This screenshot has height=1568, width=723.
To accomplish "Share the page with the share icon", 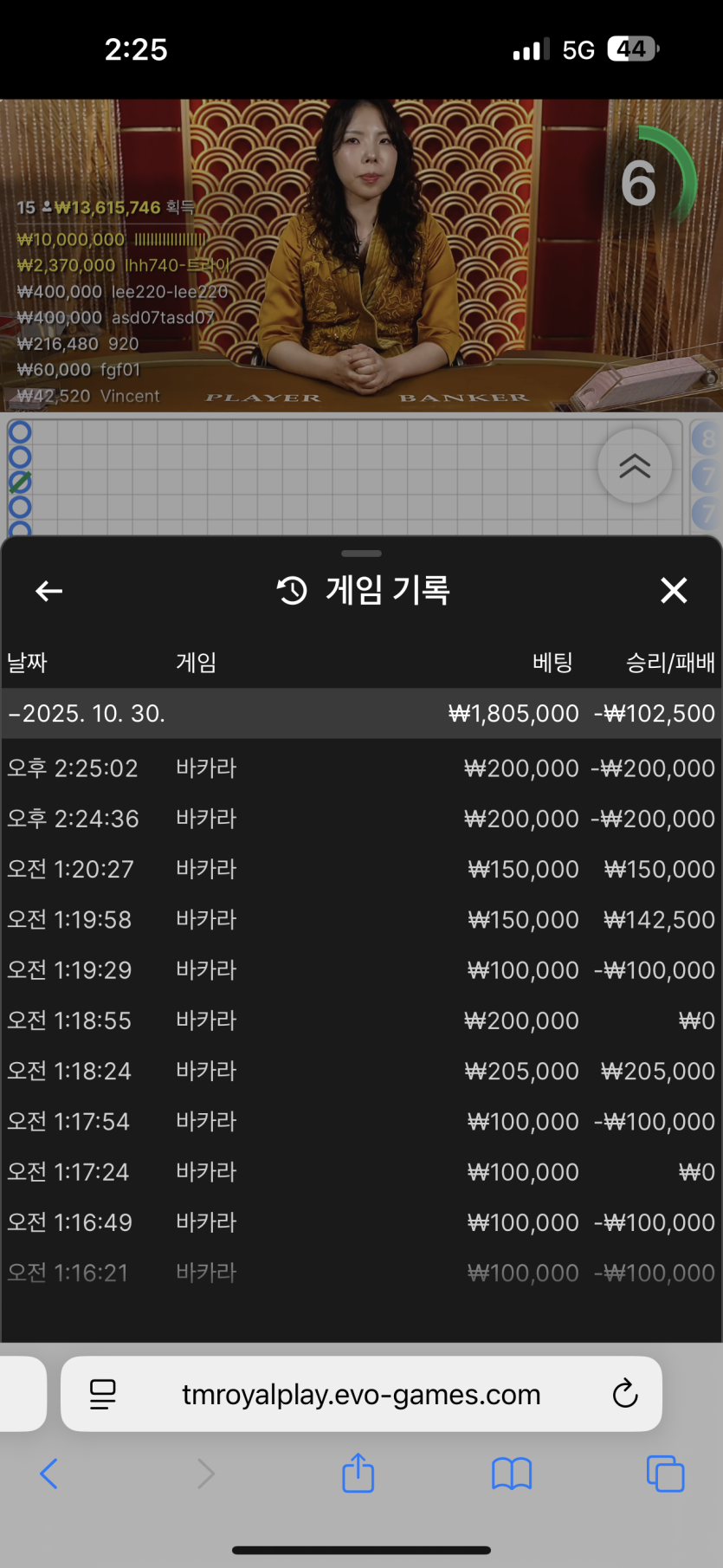I will click(358, 1474).
